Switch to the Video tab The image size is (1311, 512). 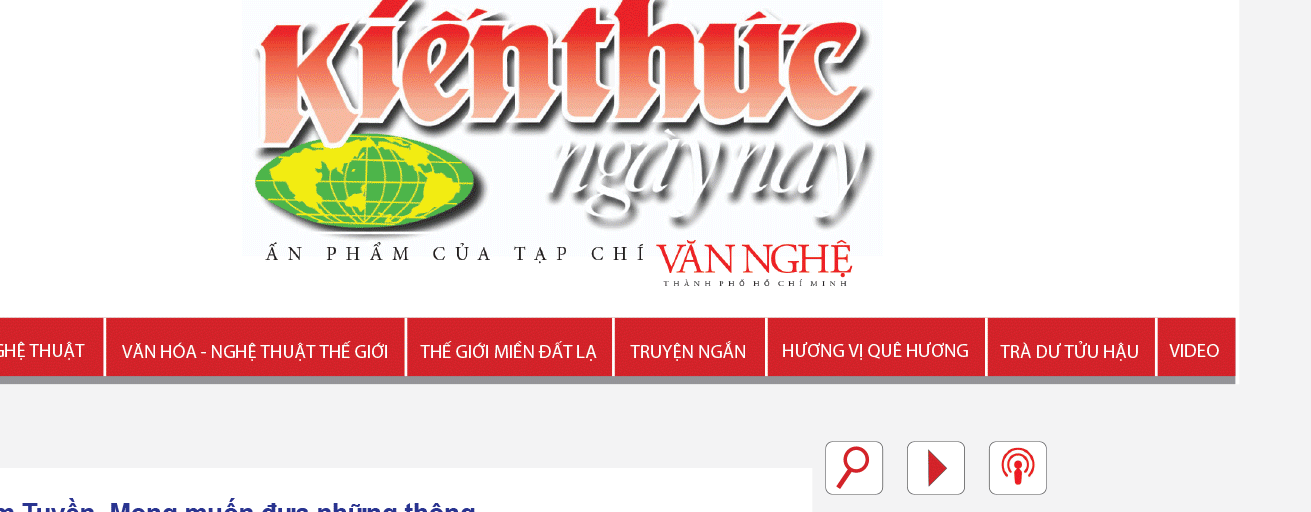pos(1194,351)
